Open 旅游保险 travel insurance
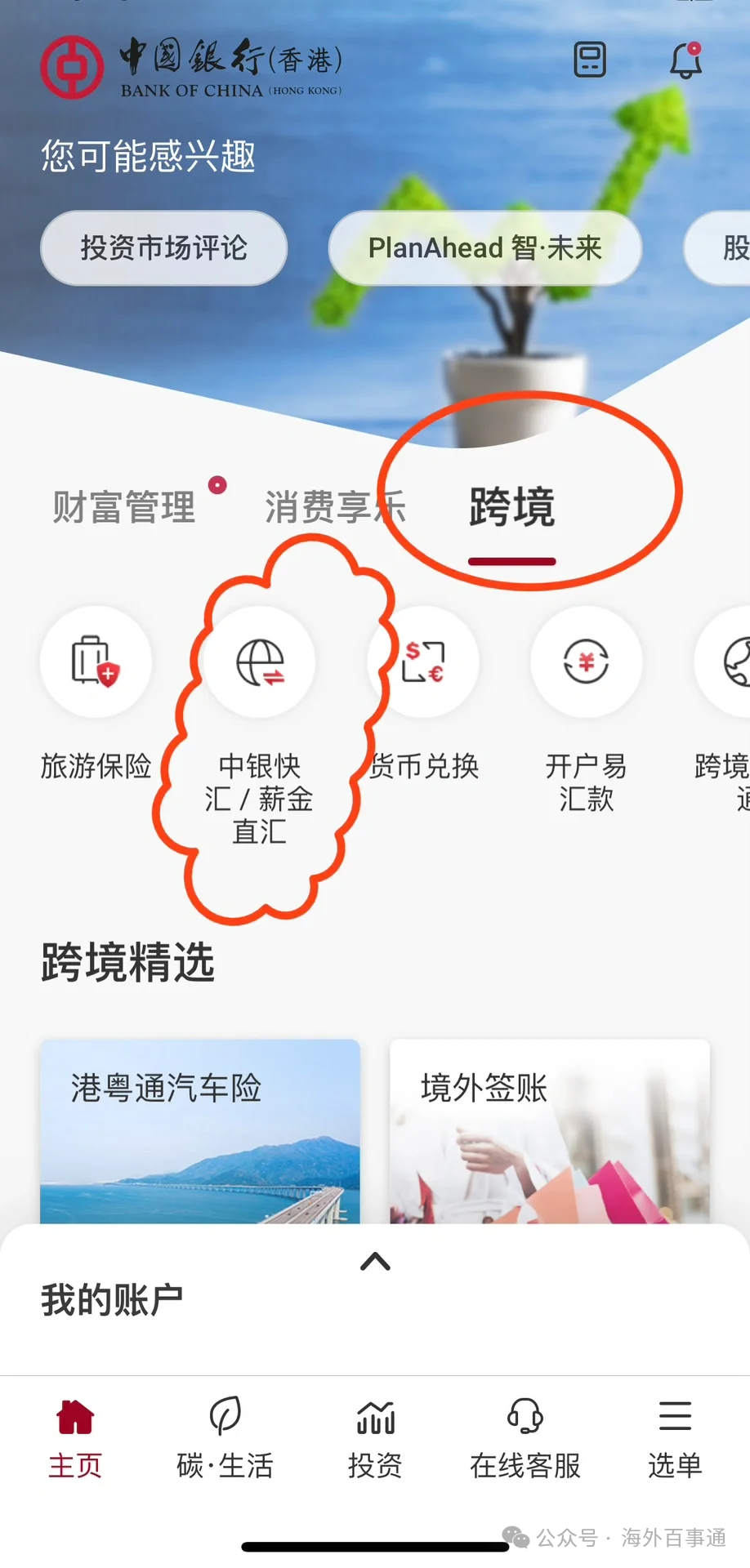The image size is (750, 1568). (96, 662)
